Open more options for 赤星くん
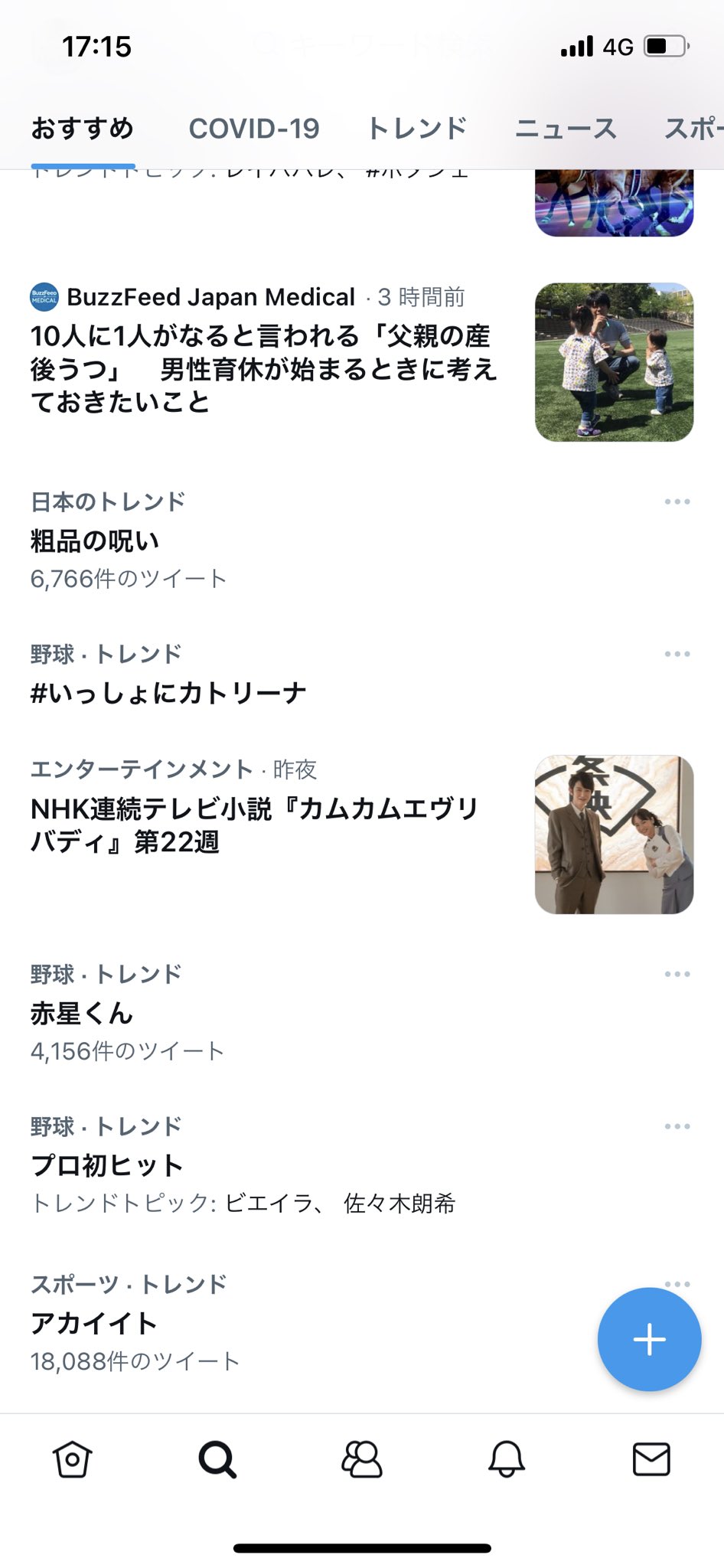Image resolution: width=724 pixels, height=1568 pixels. coord(677,975)
